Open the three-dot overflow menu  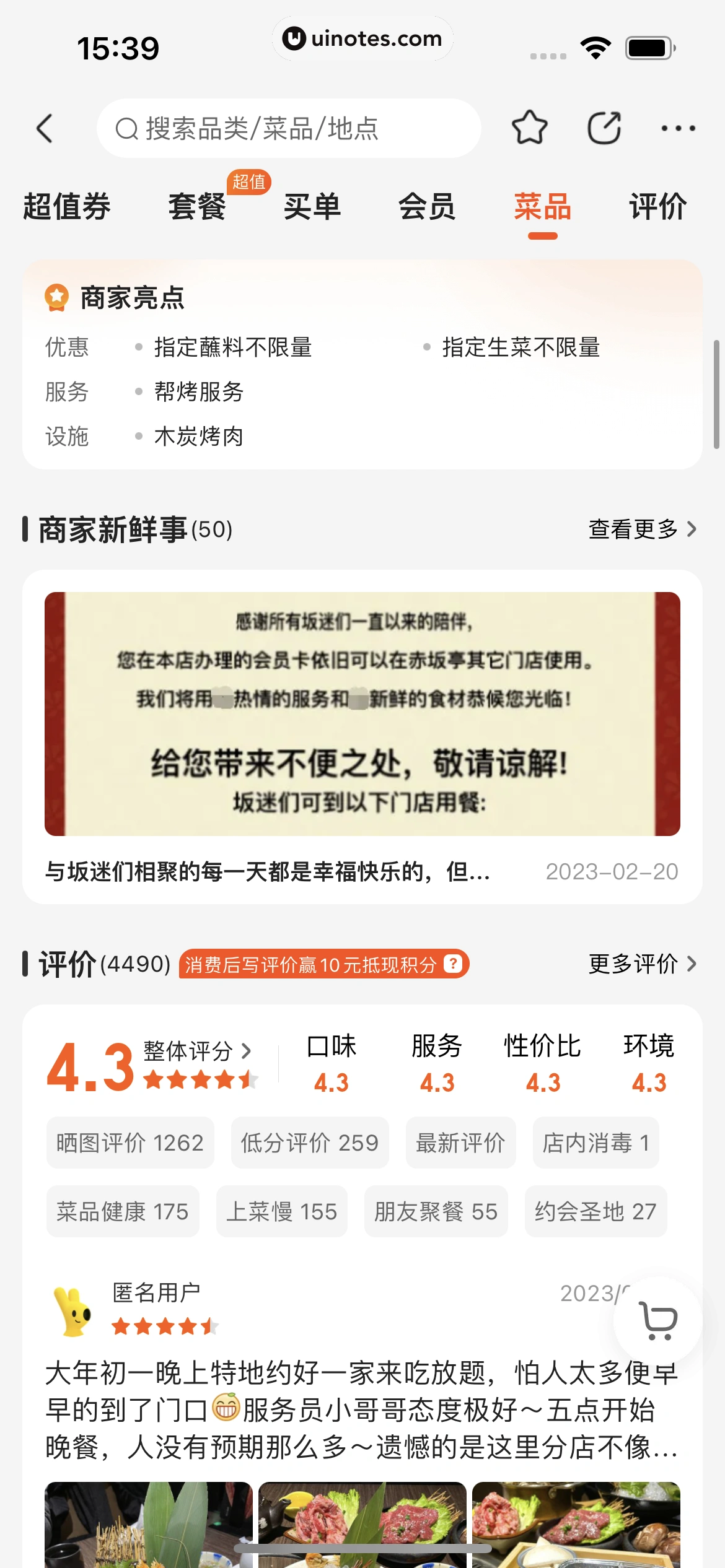(678, 129)
